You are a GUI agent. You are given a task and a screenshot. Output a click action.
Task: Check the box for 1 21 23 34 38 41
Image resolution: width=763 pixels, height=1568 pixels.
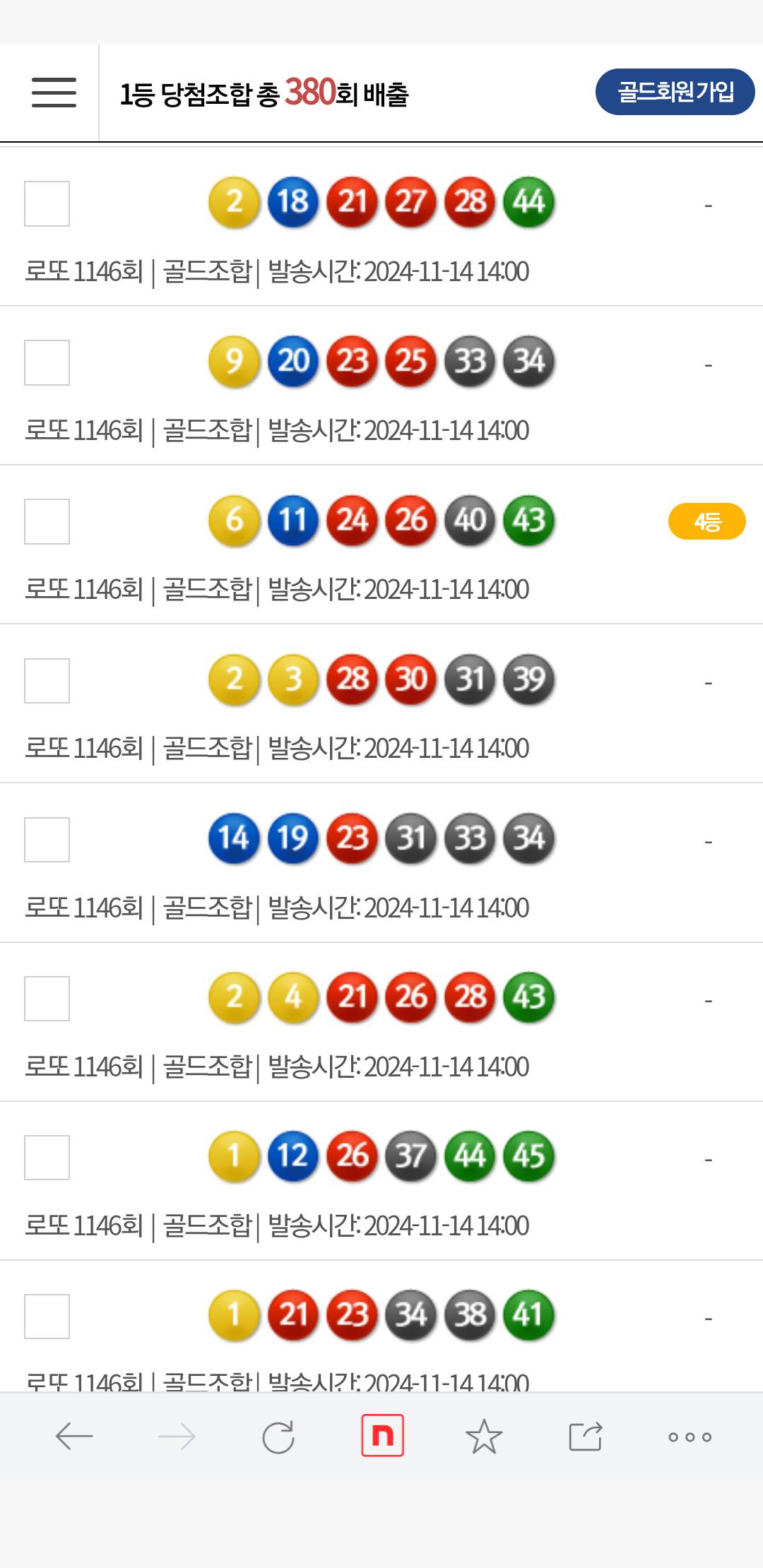pos(47,1317)
